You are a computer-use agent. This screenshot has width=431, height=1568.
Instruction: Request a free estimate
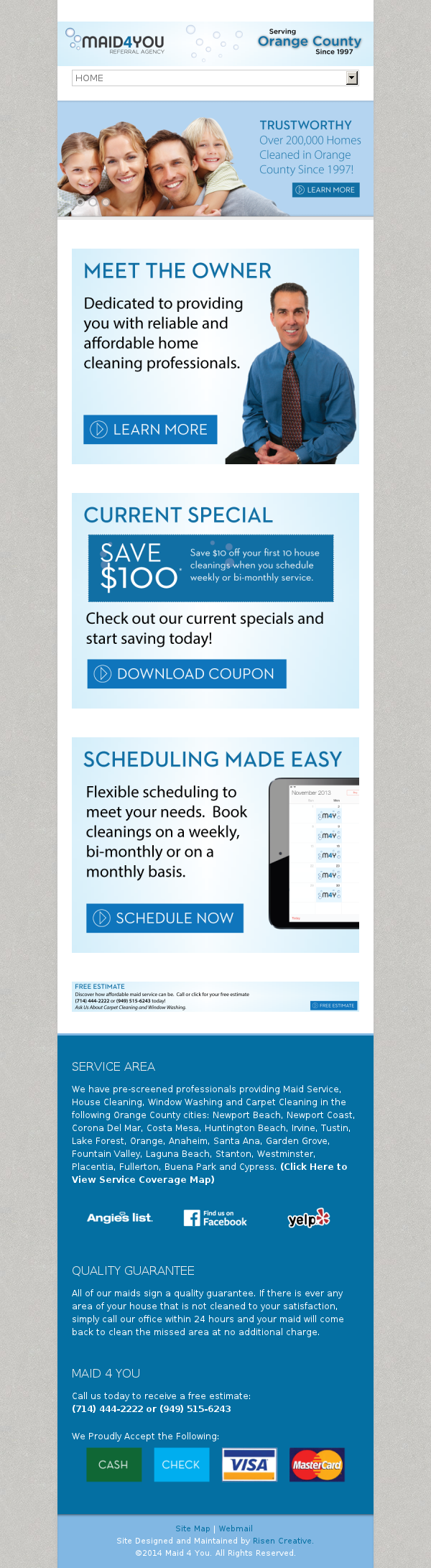click(x=333, y=1005)
